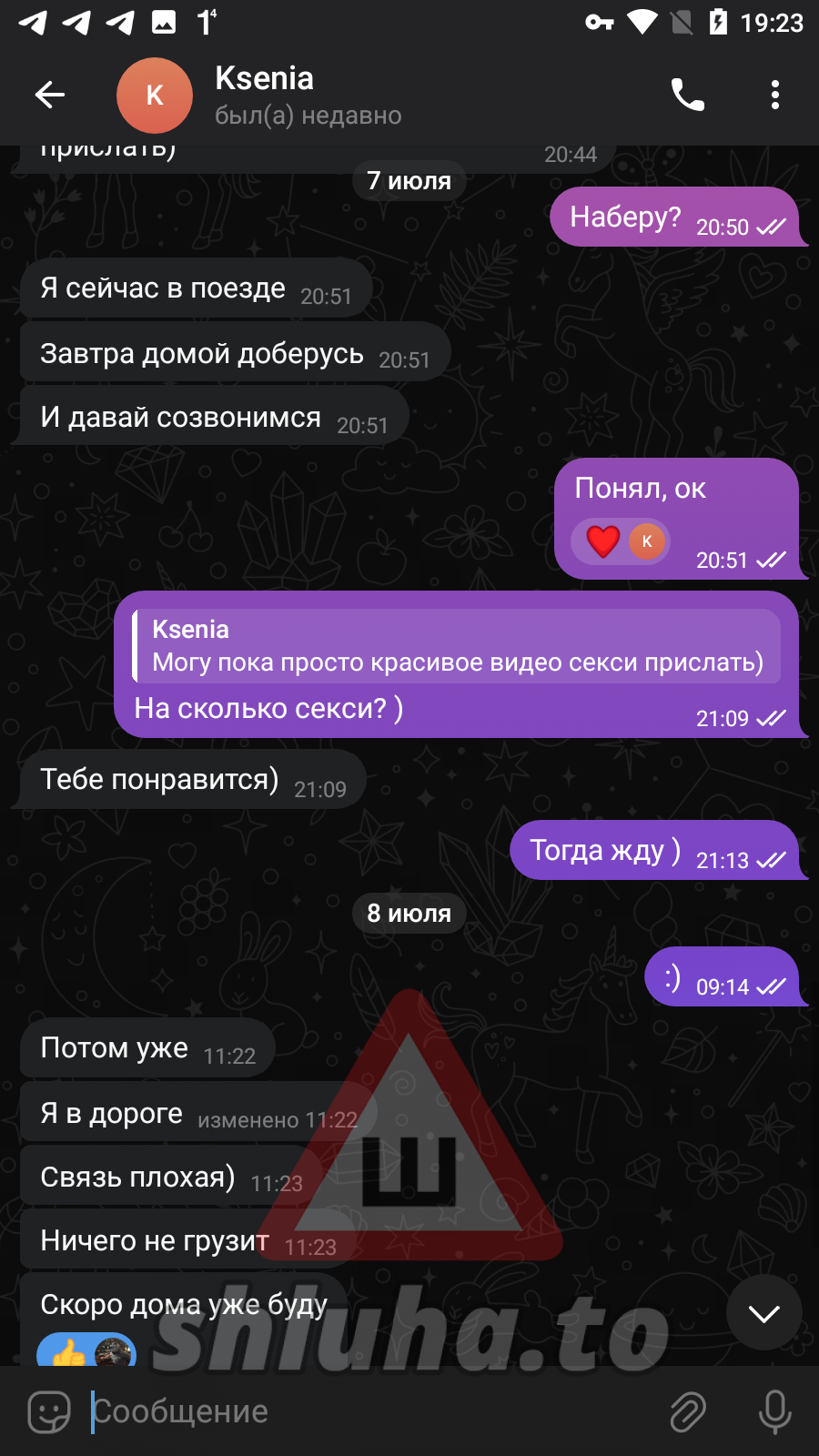This screenshot has width=819, height=1456.
Task: Jump to the latest messages with the down arrow
Action: tap(763, 1312)
